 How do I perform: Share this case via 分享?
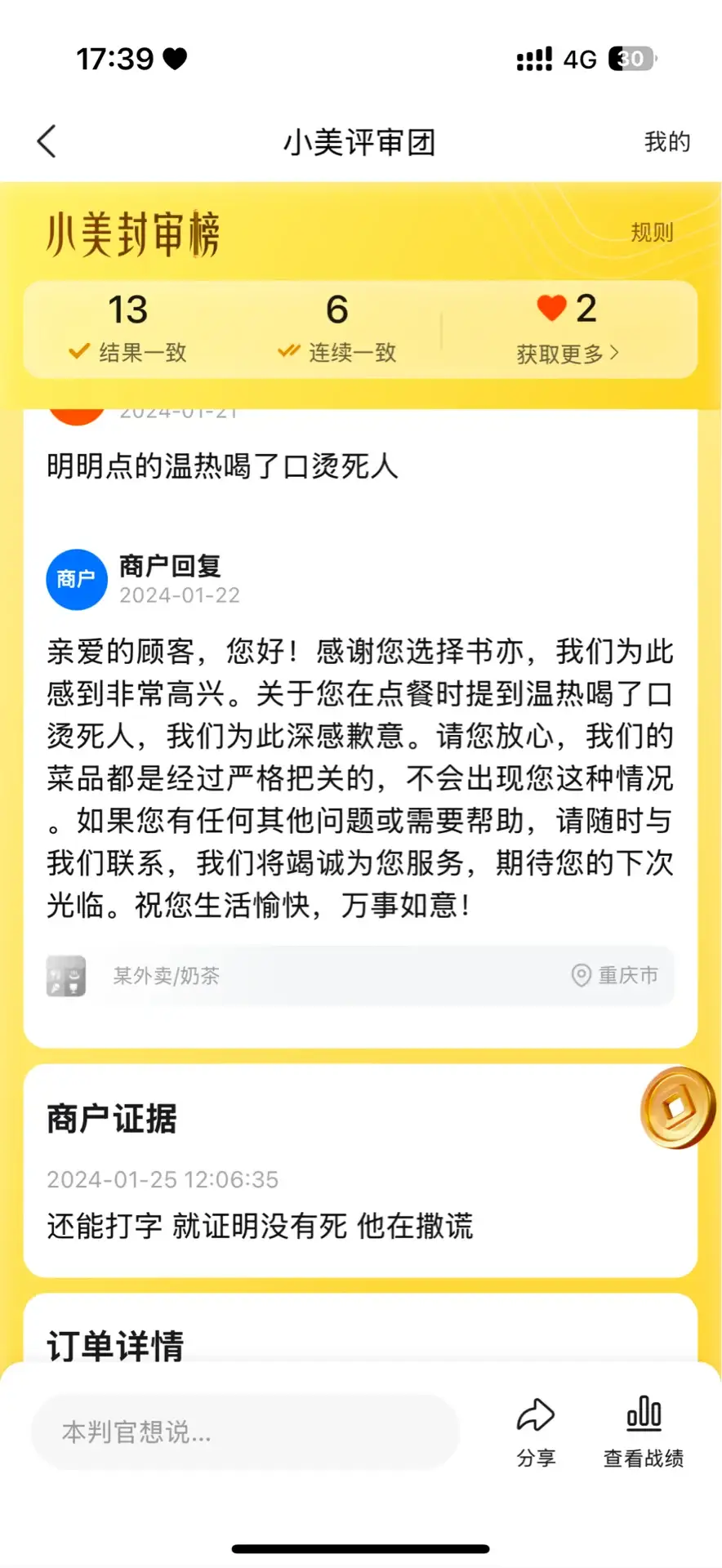point(536,1433)
